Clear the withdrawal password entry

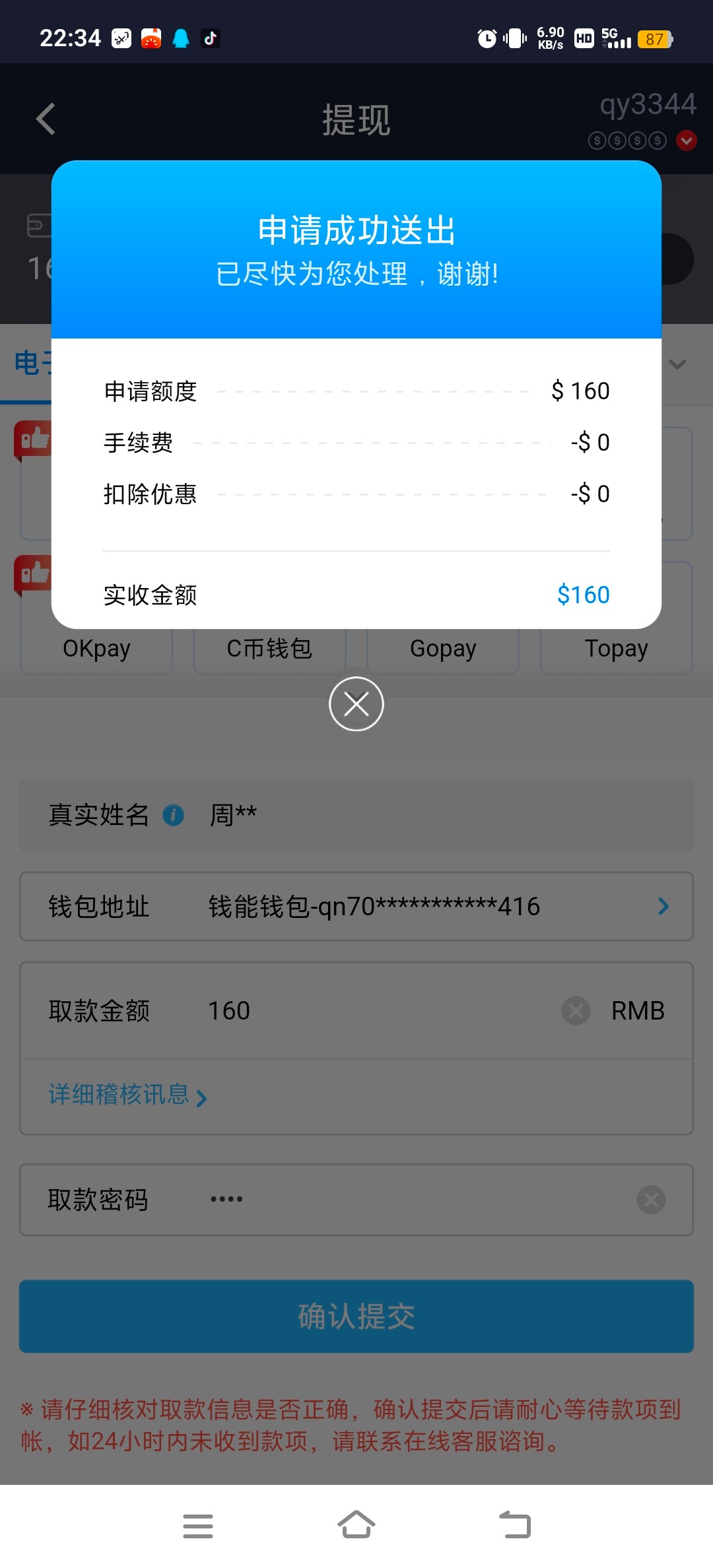click(x=651, y=1199)
